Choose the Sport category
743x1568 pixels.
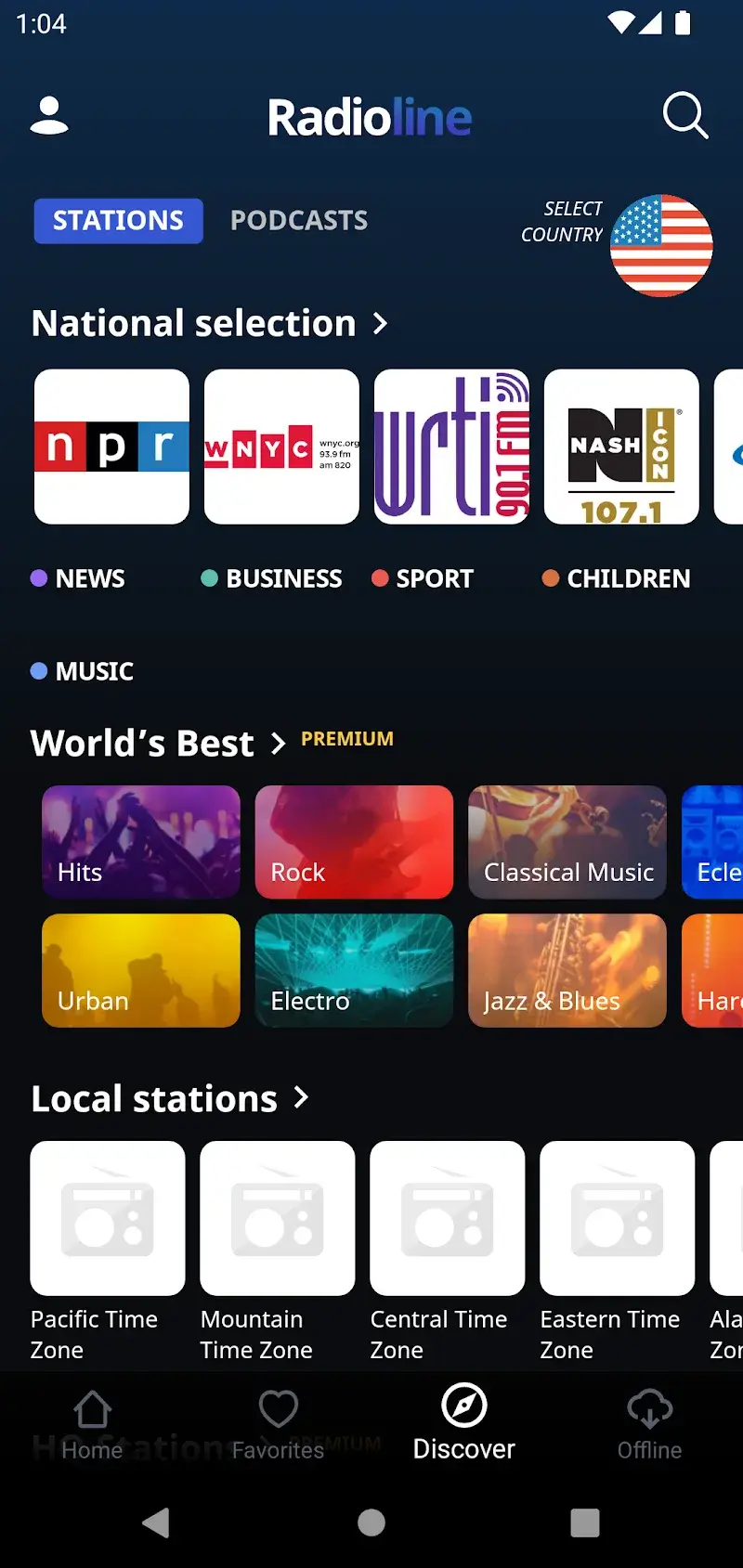424,578
